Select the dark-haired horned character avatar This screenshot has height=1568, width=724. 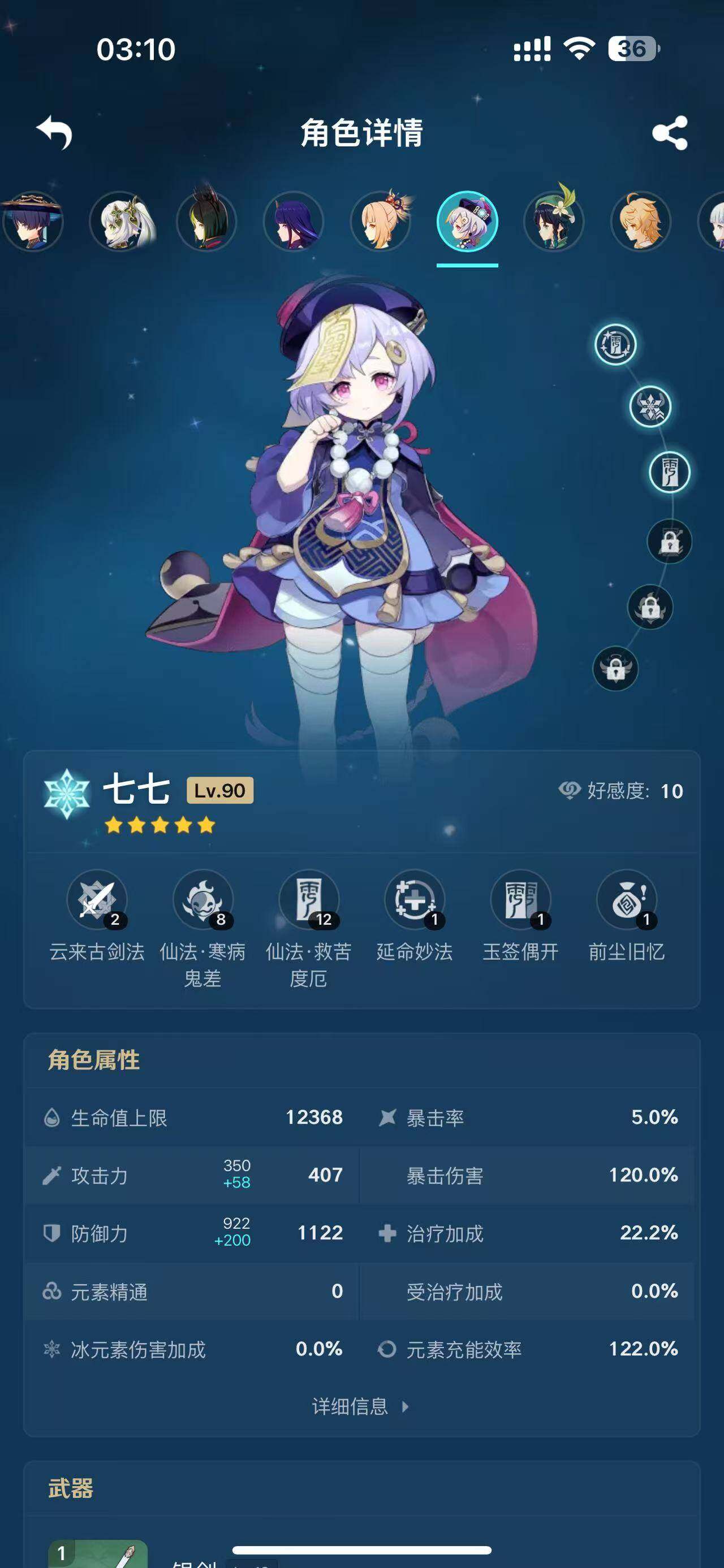pos(206,221)
